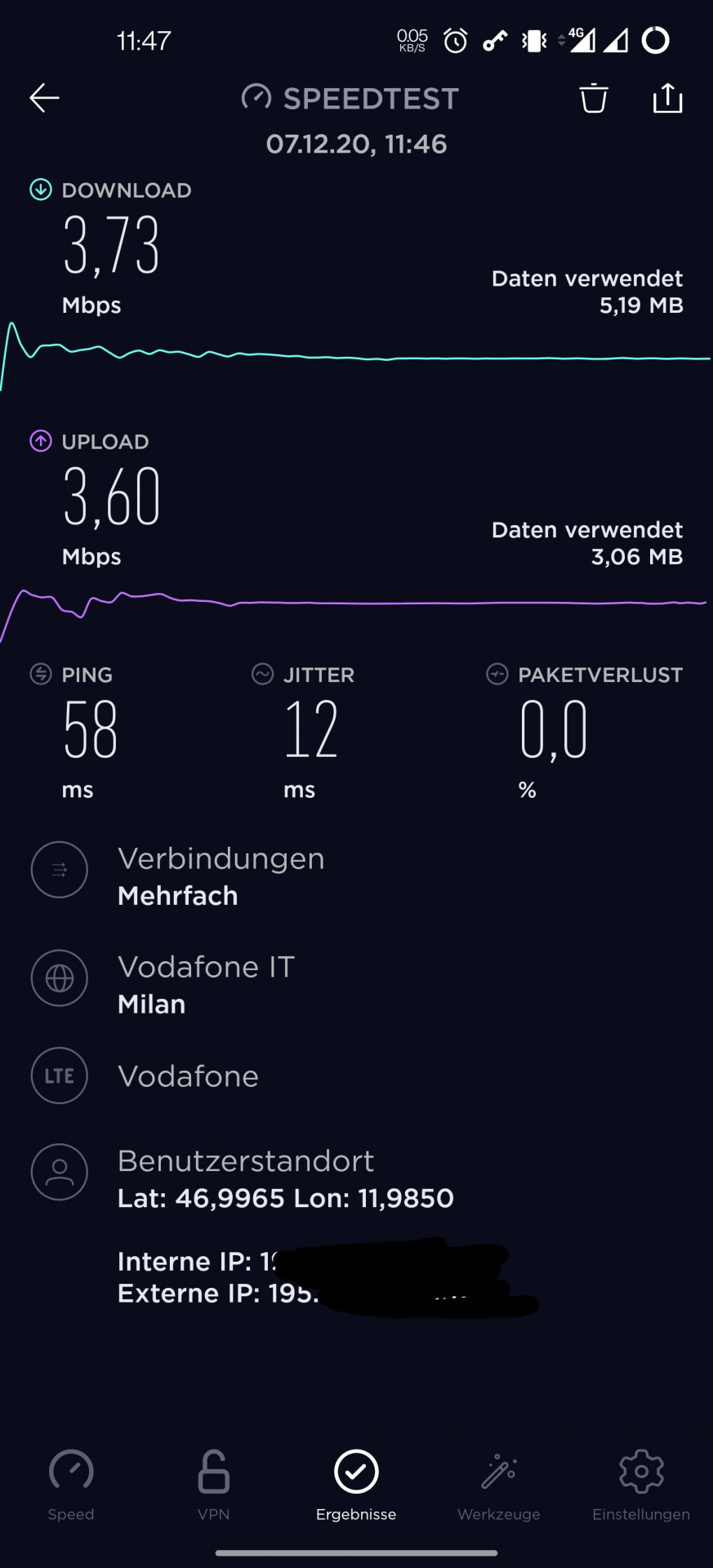Screen dimensions: 713x1568
Task: Go back using the arrow
Action: pos(44,98)
